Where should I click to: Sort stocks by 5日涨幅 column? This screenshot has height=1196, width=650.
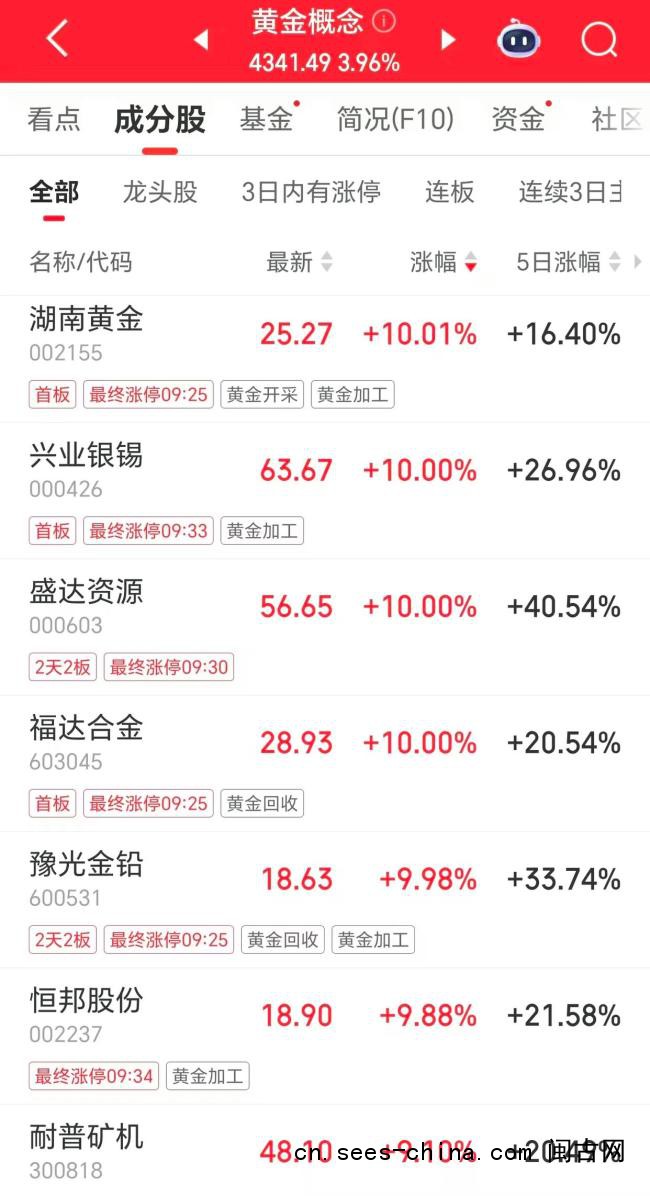click(567, 263)
